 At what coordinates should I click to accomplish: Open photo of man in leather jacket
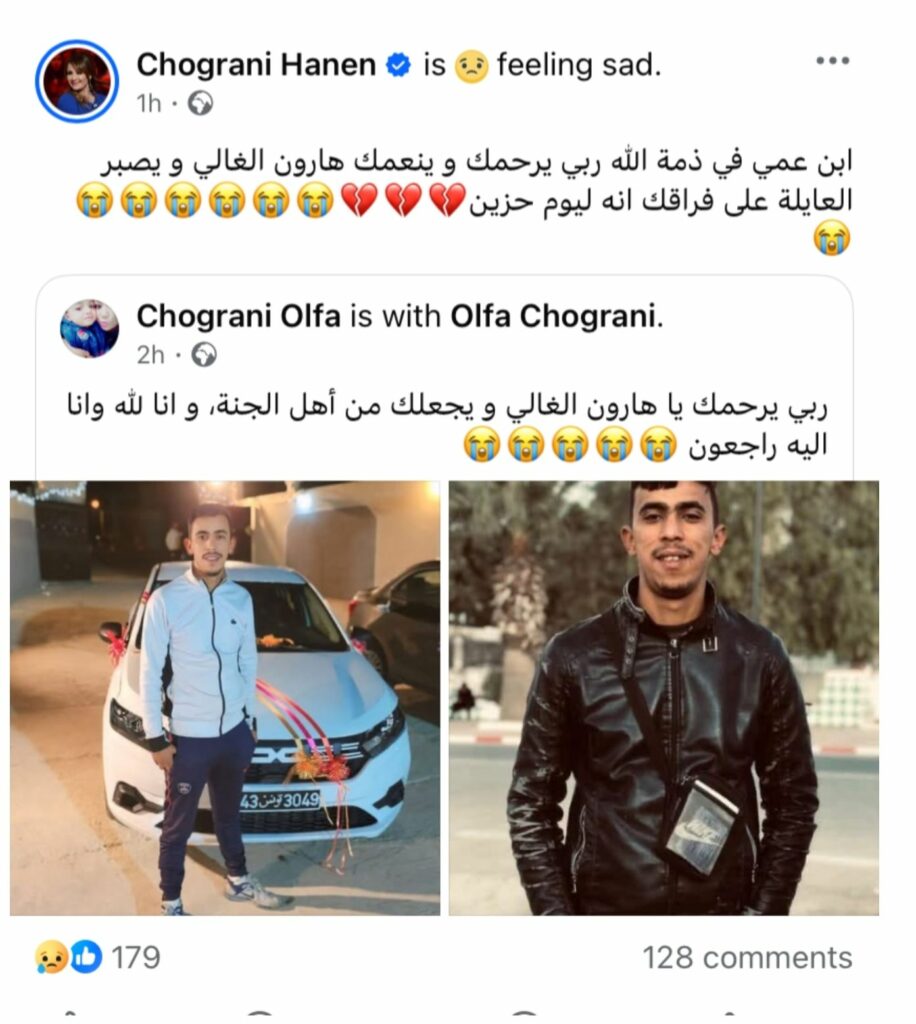pos(663,698)
